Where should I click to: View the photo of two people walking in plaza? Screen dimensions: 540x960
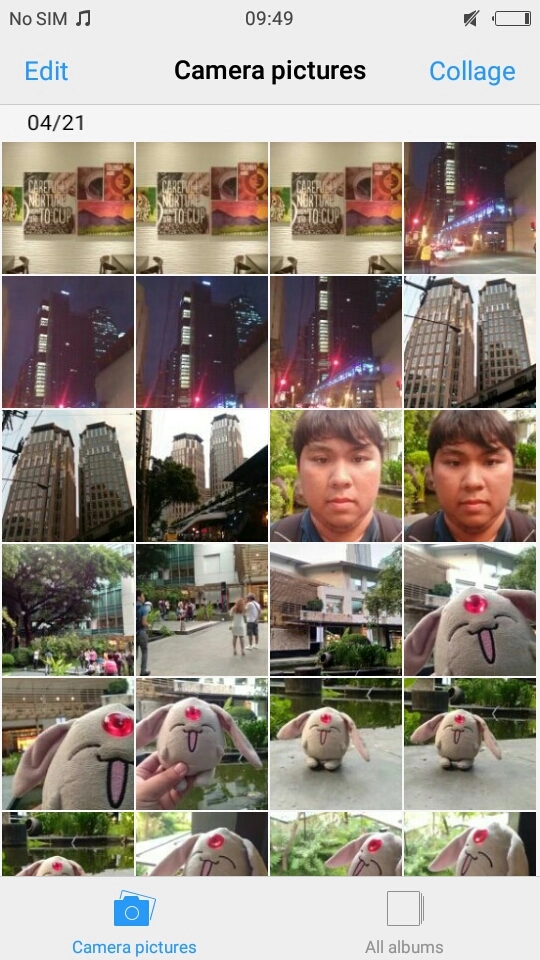202,610
